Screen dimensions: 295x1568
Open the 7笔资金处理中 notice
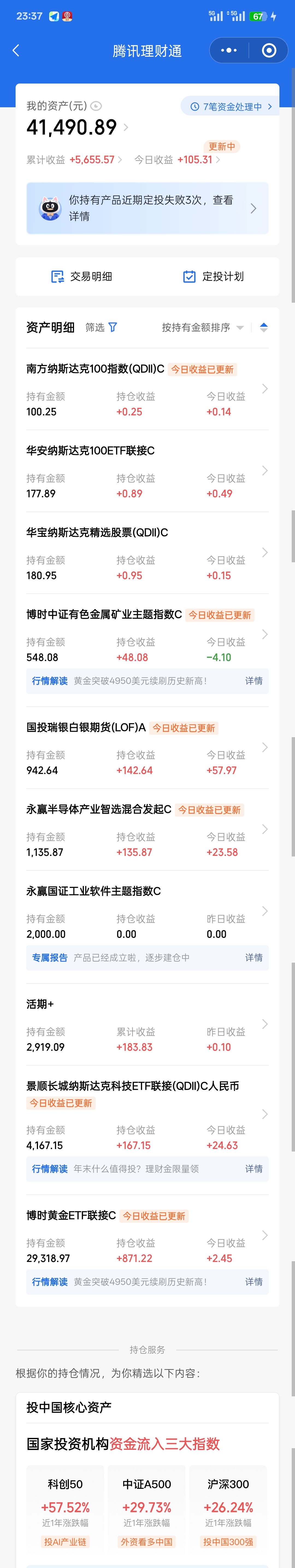click(x=230, y=106)
